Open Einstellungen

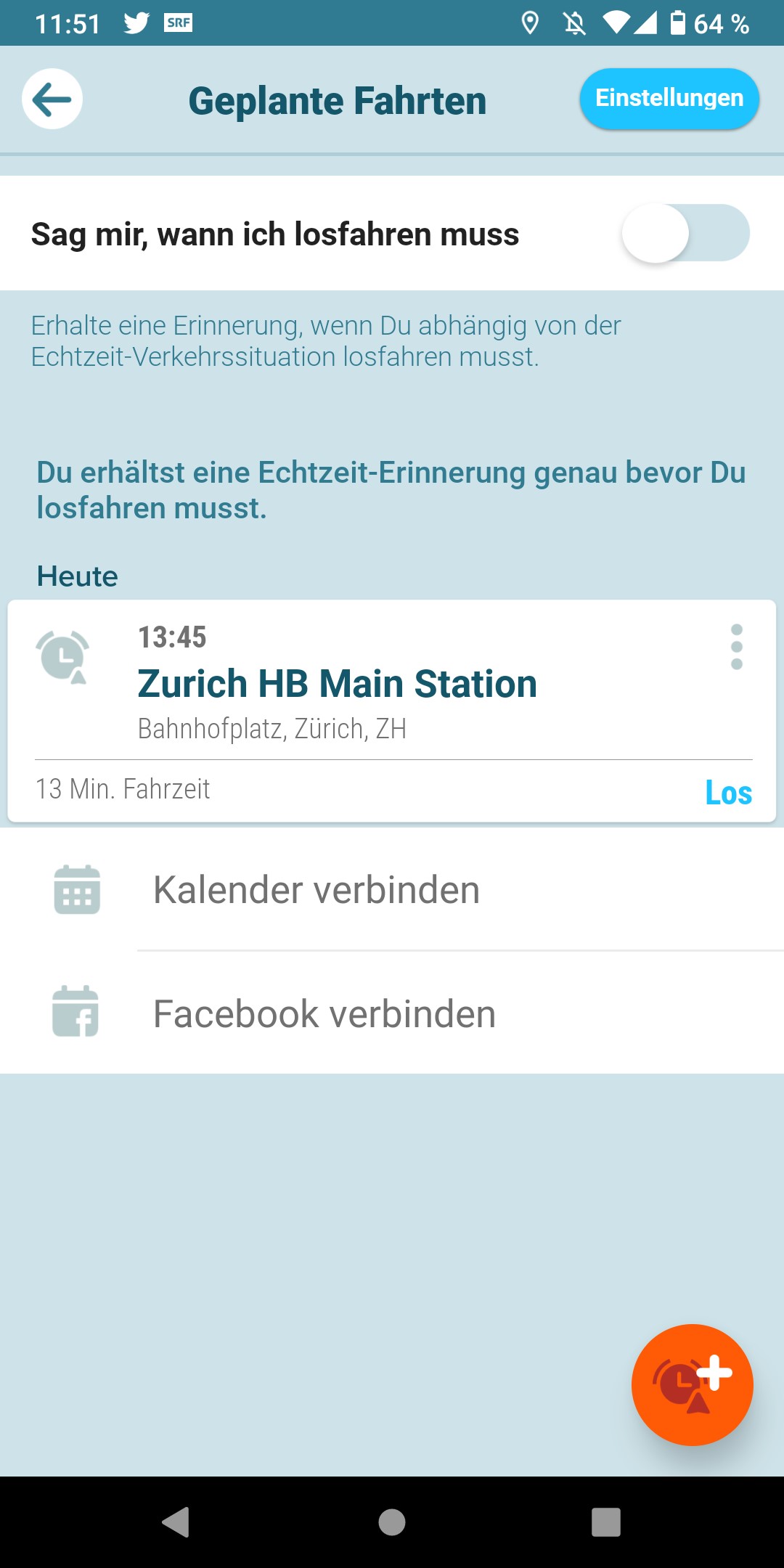tap(669, 99)
